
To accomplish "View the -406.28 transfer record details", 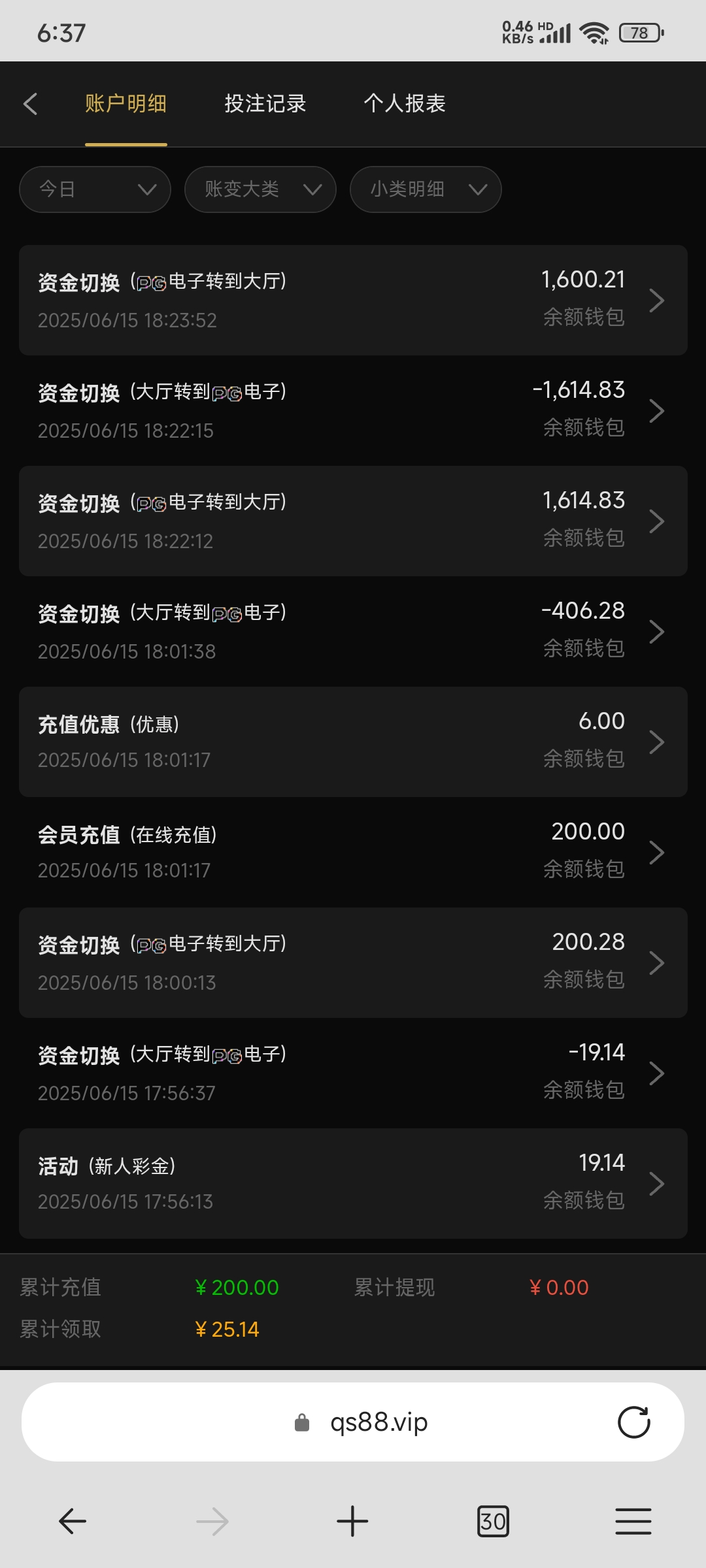I will (x=353, y=632).
